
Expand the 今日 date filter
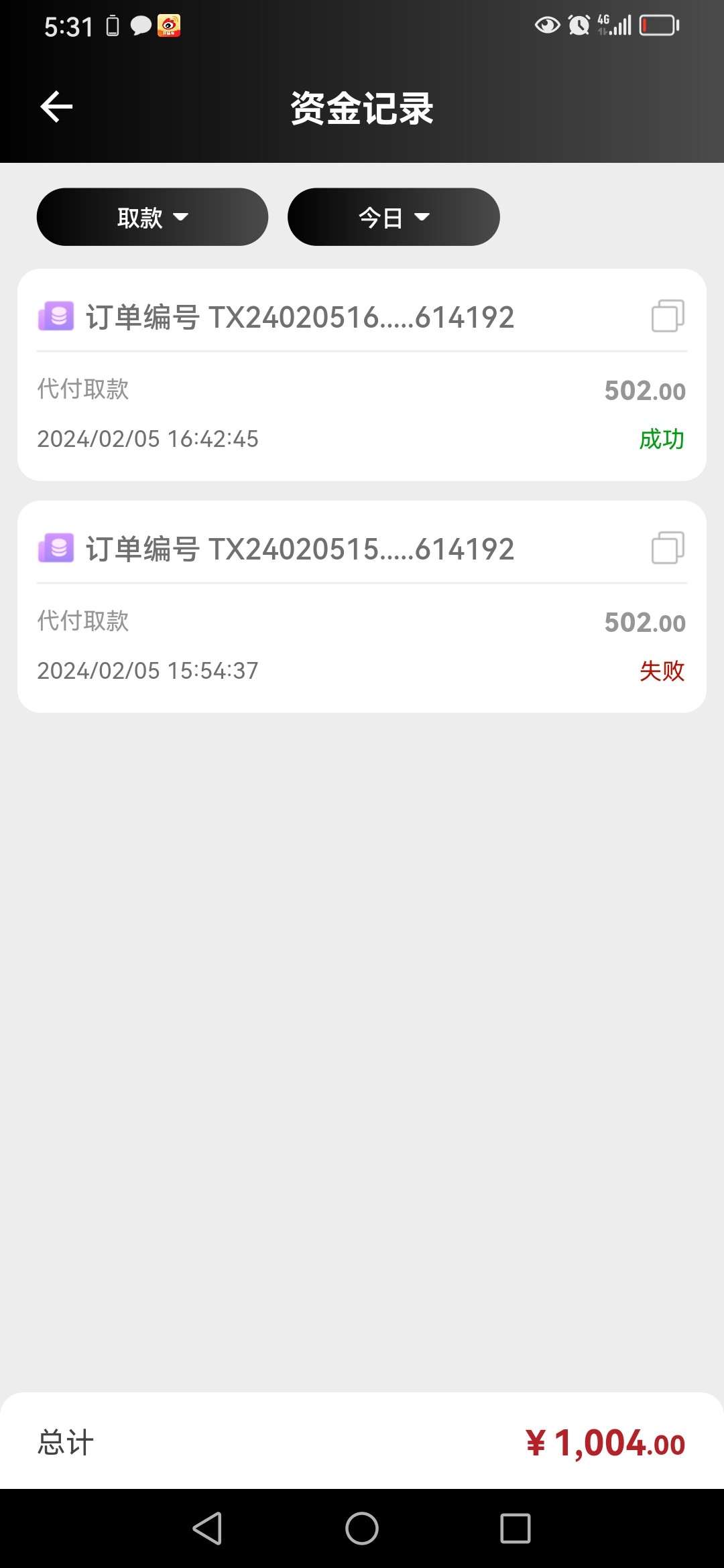pyautogui.click(x=394, y=217)
